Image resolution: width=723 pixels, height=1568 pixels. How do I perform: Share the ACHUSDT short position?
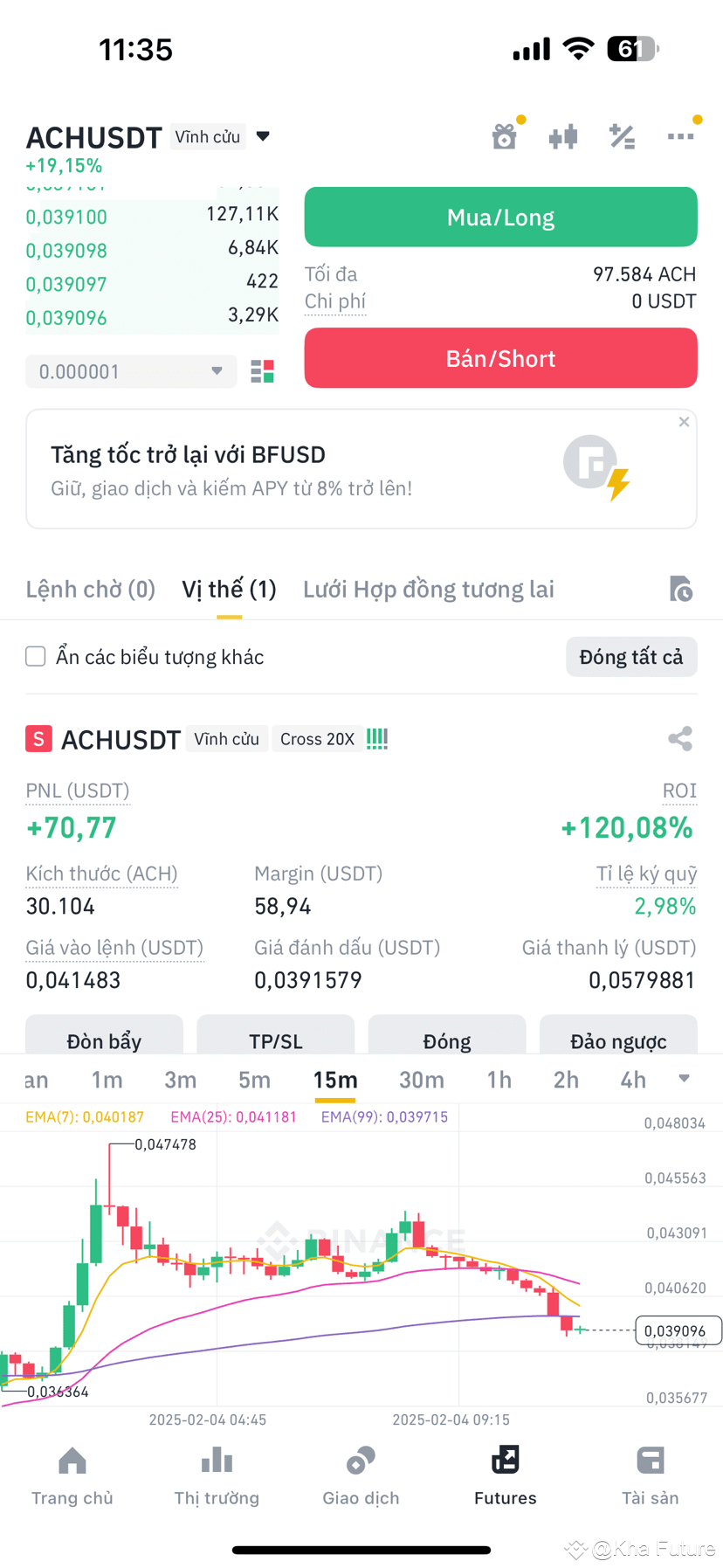[x=680, y=738]
